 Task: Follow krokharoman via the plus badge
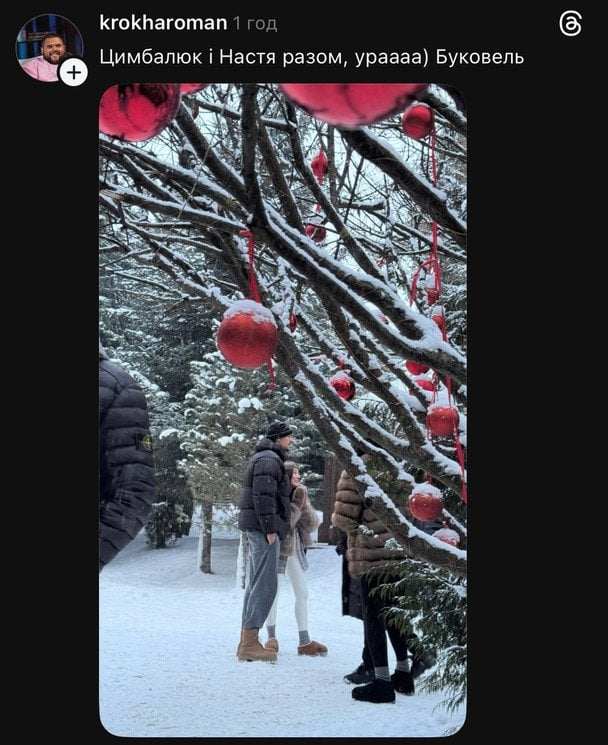click(73, 72)
